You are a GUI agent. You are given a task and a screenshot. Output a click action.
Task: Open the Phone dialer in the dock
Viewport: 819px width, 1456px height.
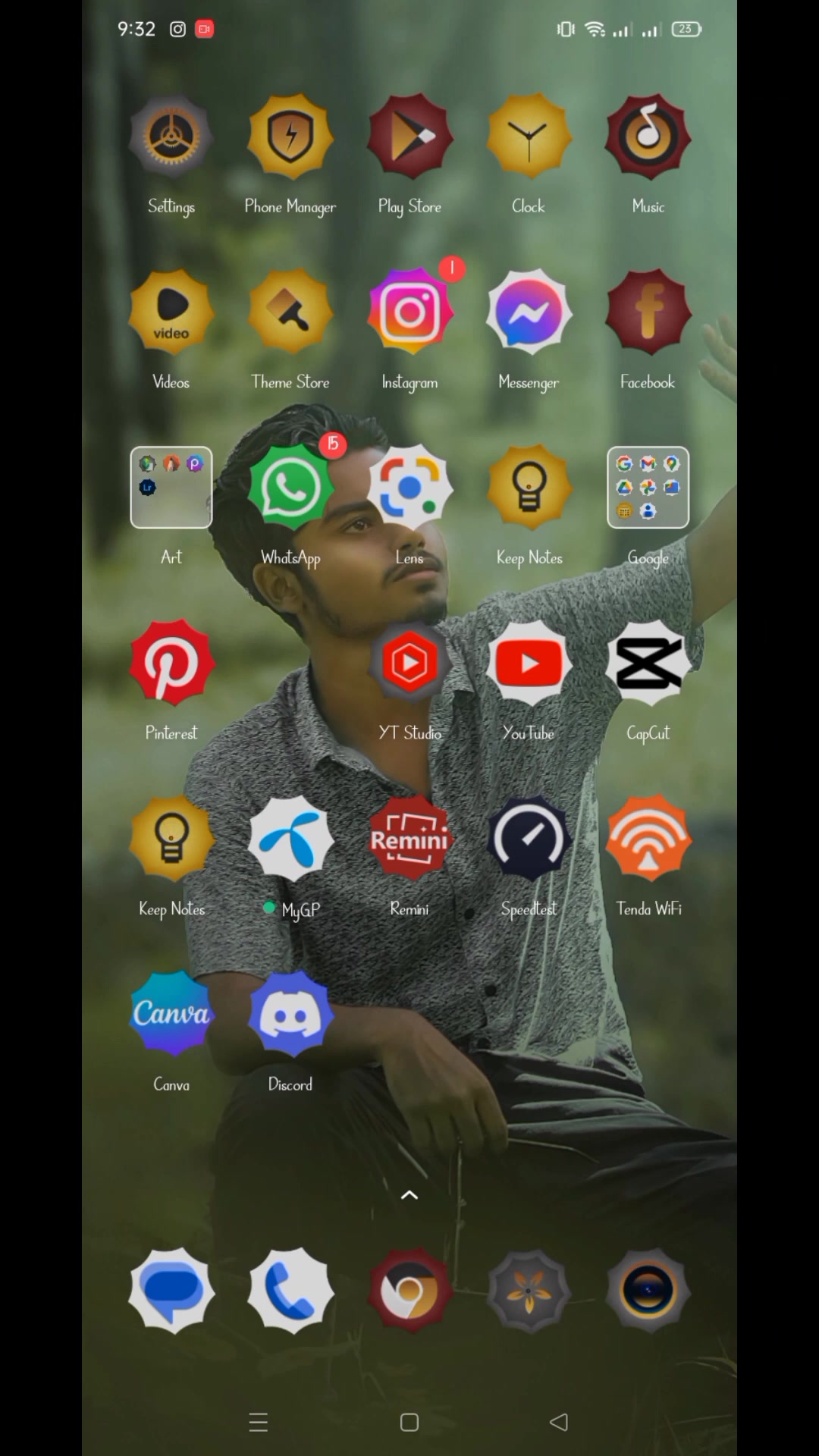(290, 1290)
